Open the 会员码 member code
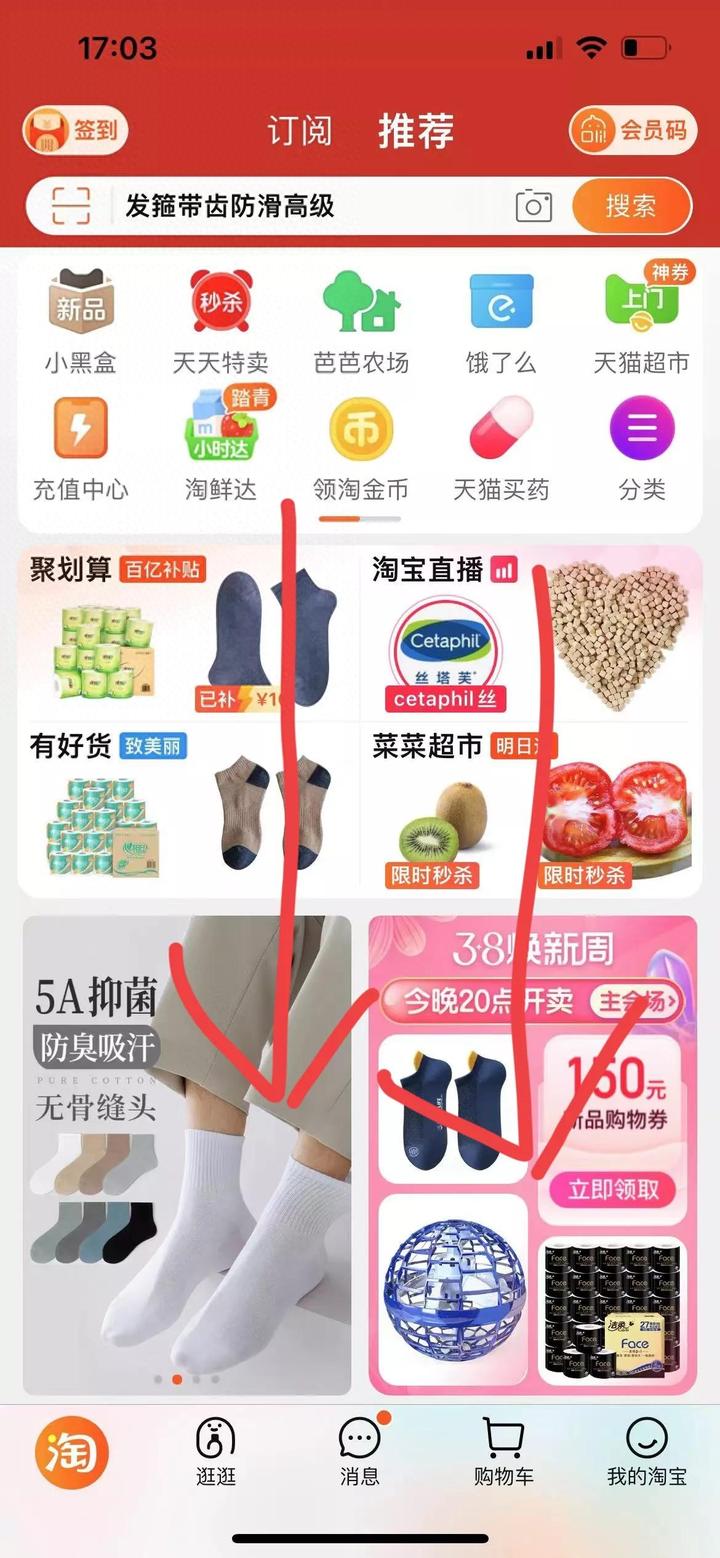The height and width of the screenshot is (1558, 720). pos(632,130)
